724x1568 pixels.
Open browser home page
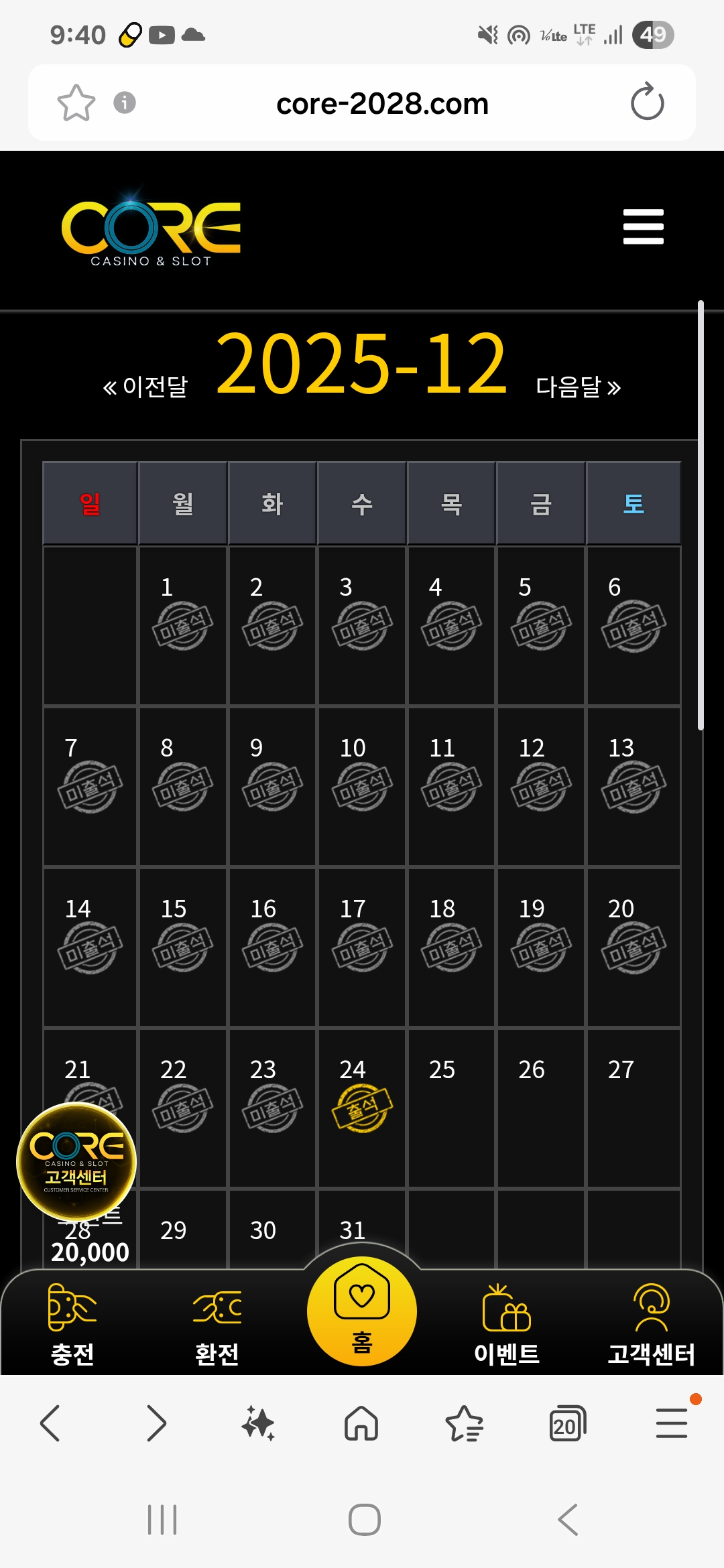[361, 1423]
